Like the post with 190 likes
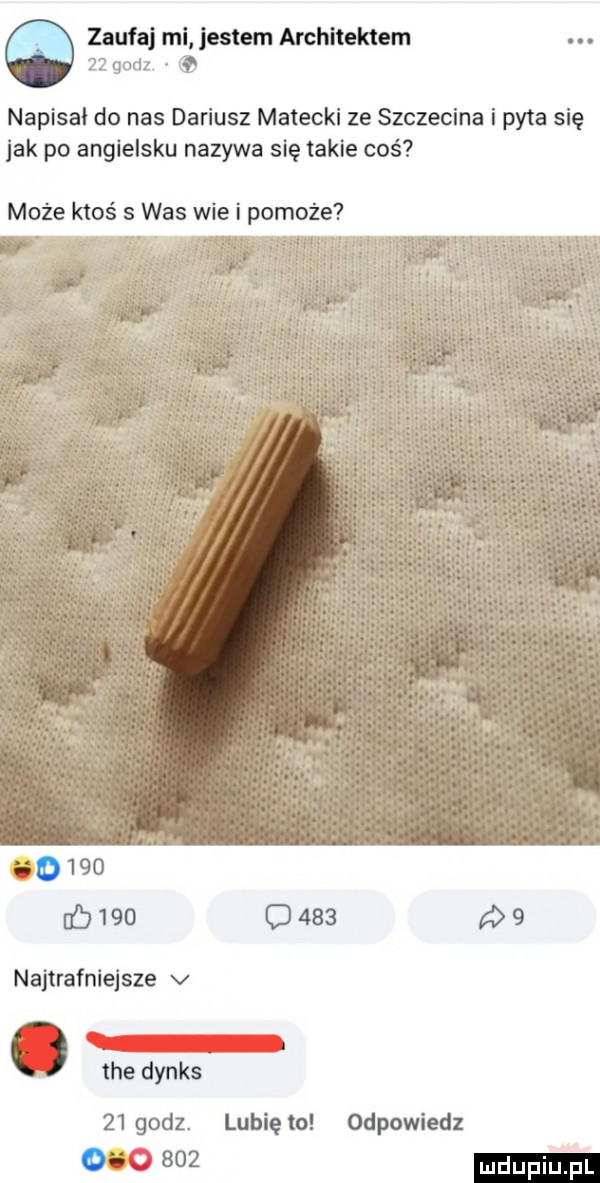The image size is (600, 1183). pos(100,916)
